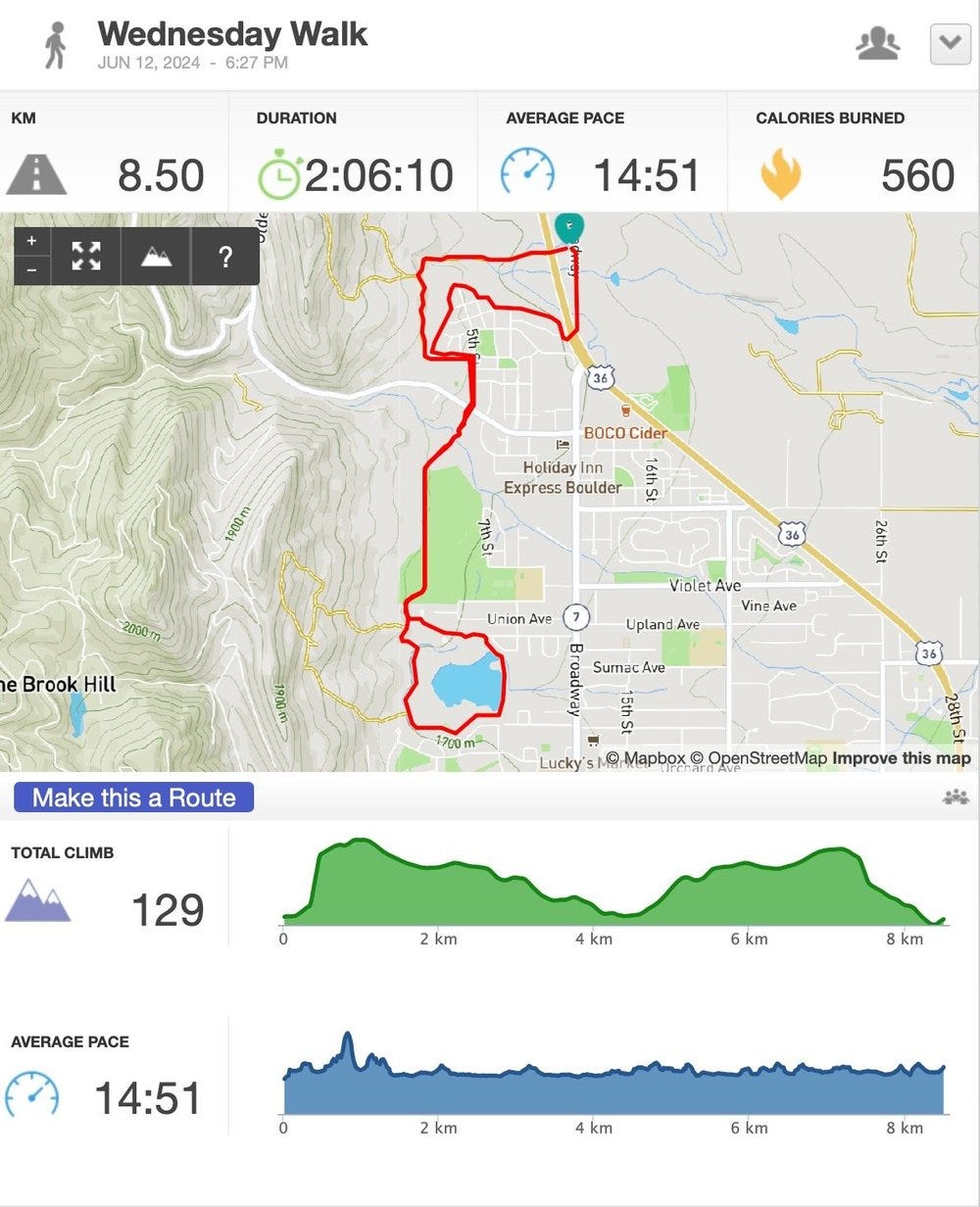Tap the start marker on the map
The image size is (980, 1207).
[568, 226]
